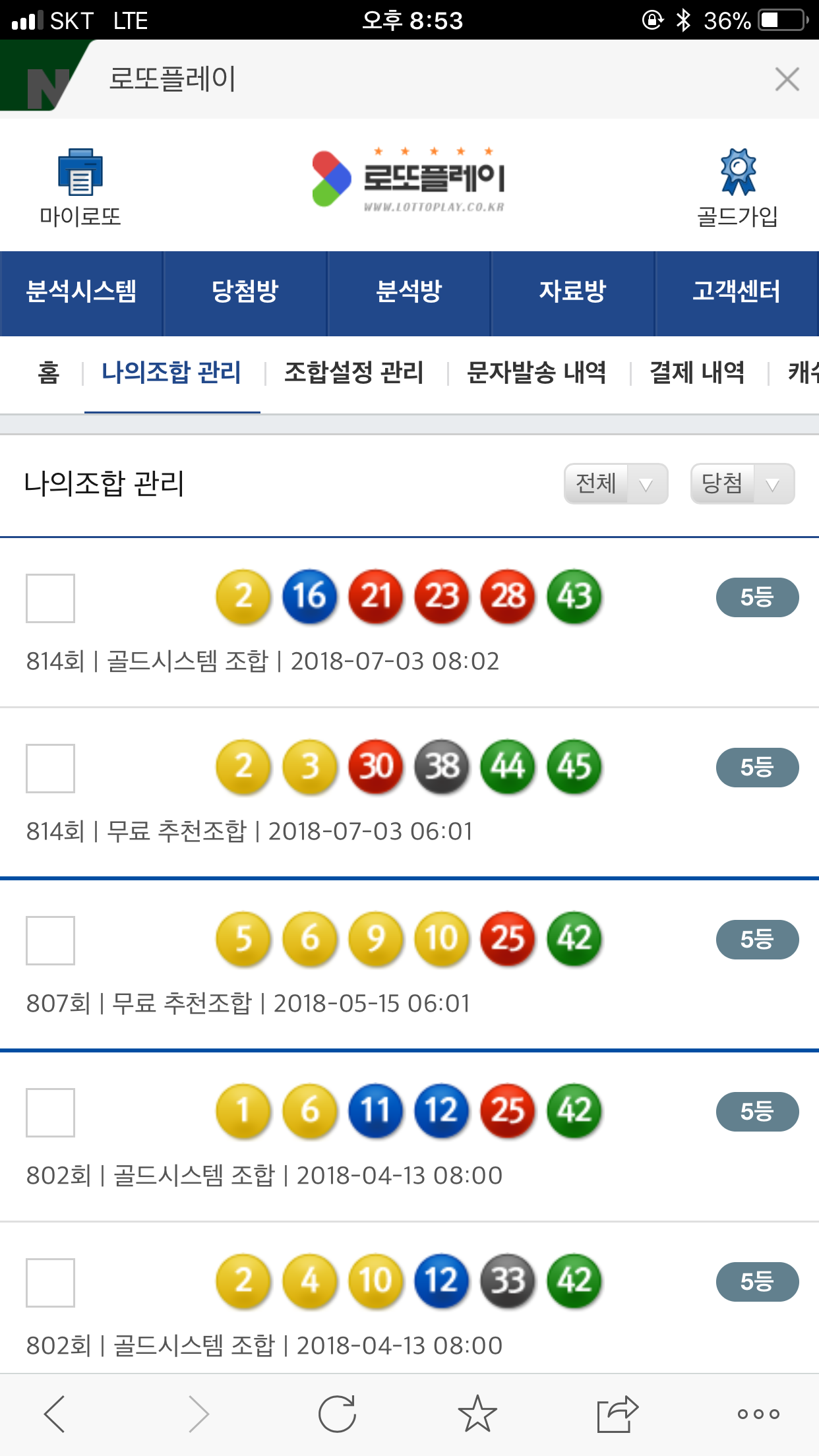Close the 로또플레이 in-app browser
This screenshot has height=1456, width=819.
coord(787,79)
